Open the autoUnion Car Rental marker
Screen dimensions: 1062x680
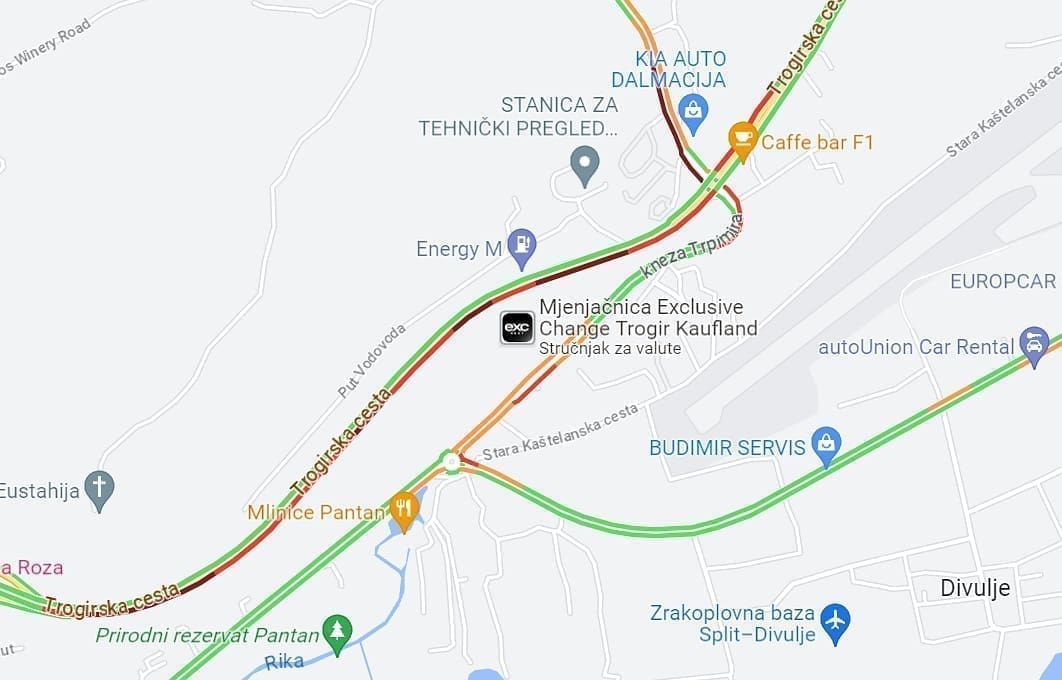coord(1033,345)
